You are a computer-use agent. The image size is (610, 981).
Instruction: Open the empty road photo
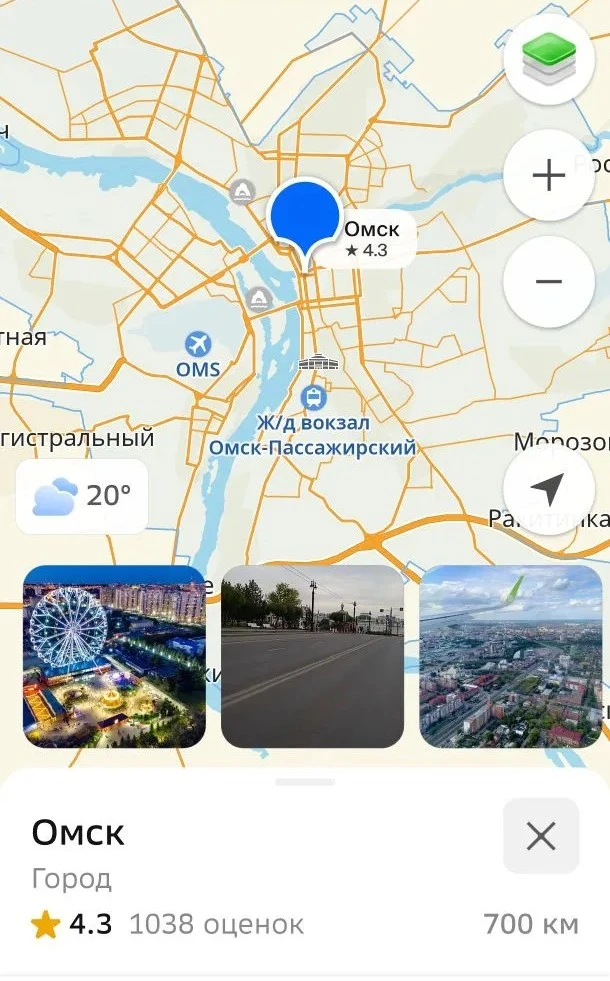pos(312,656)
